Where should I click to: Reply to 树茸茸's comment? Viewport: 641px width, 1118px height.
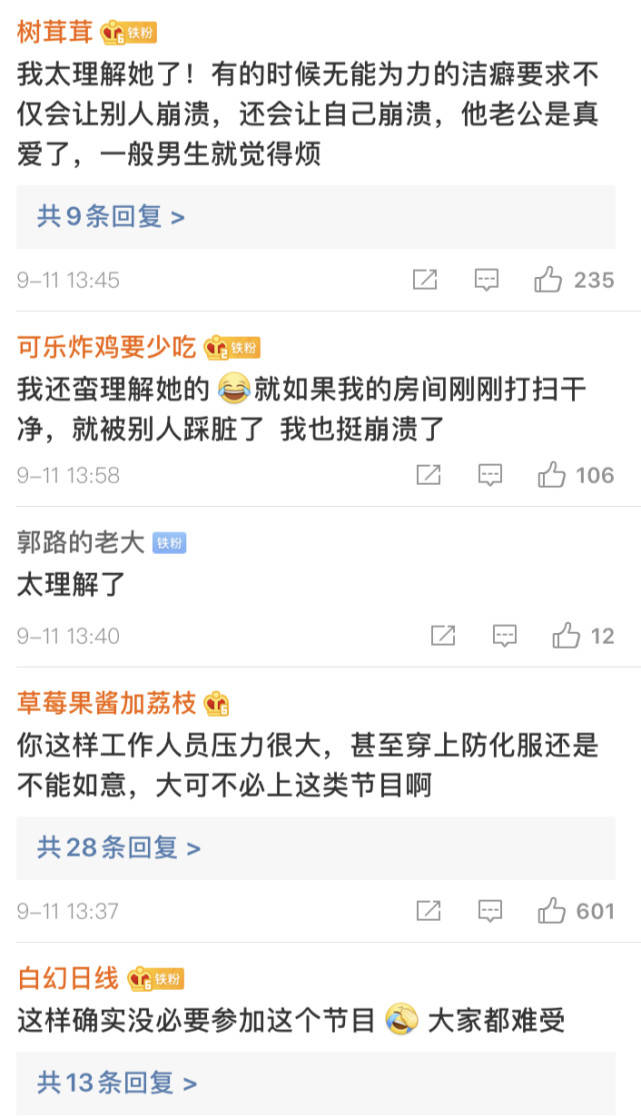(x=486, y=280)
